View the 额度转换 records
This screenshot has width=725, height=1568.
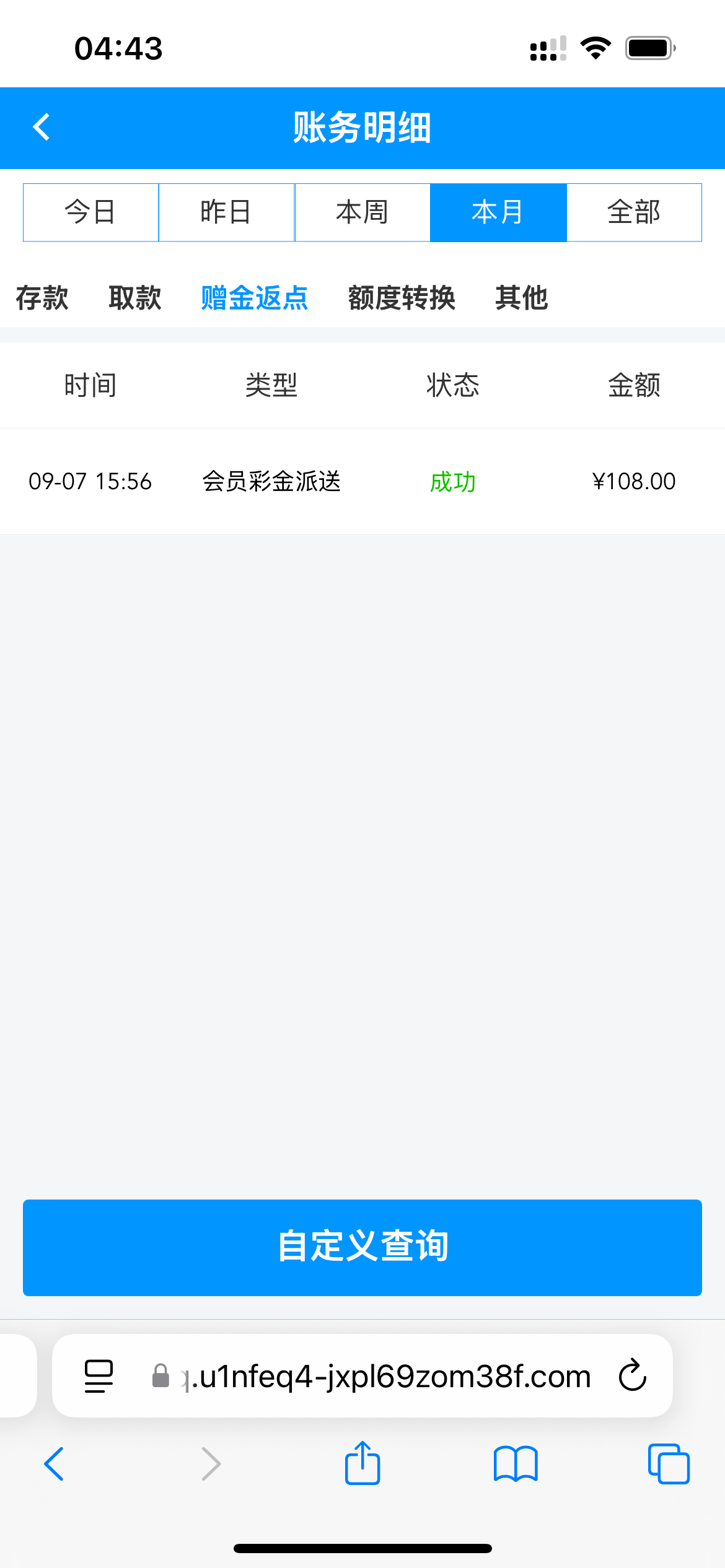coord(402,298)
